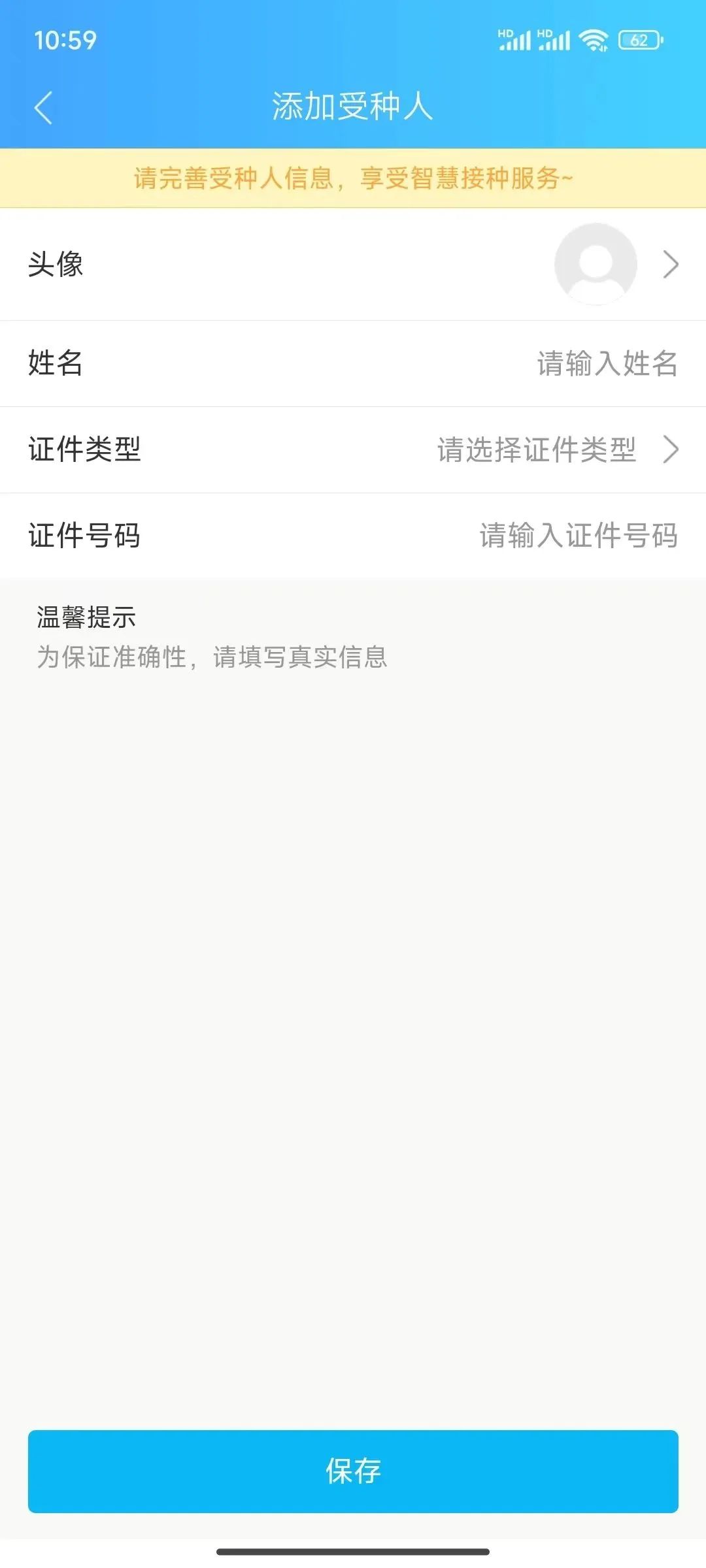The height and width of the screenshot is (1568, 706).
Task: Tap the 请输入姓名 name field
Action: point(605,364)
